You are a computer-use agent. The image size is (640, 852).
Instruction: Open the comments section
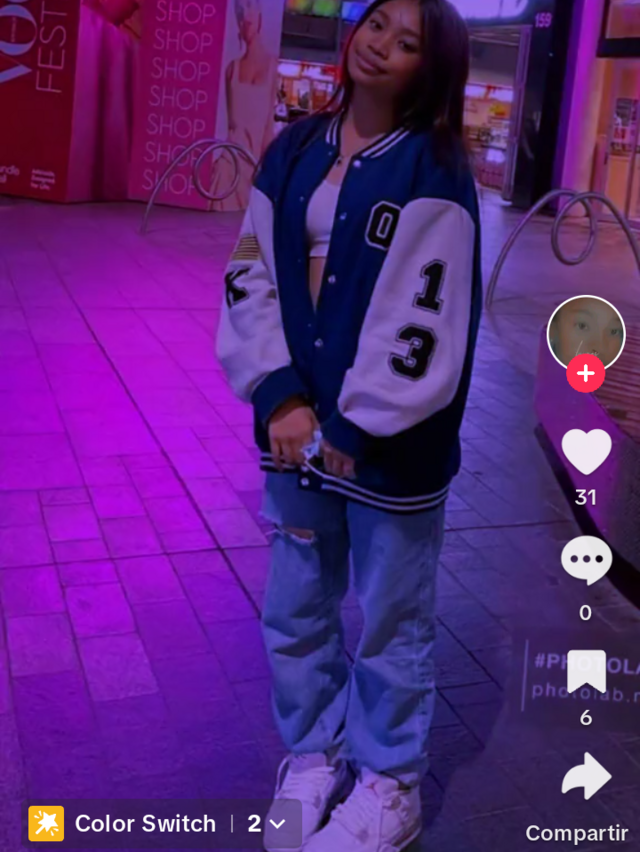pos(586,561)
